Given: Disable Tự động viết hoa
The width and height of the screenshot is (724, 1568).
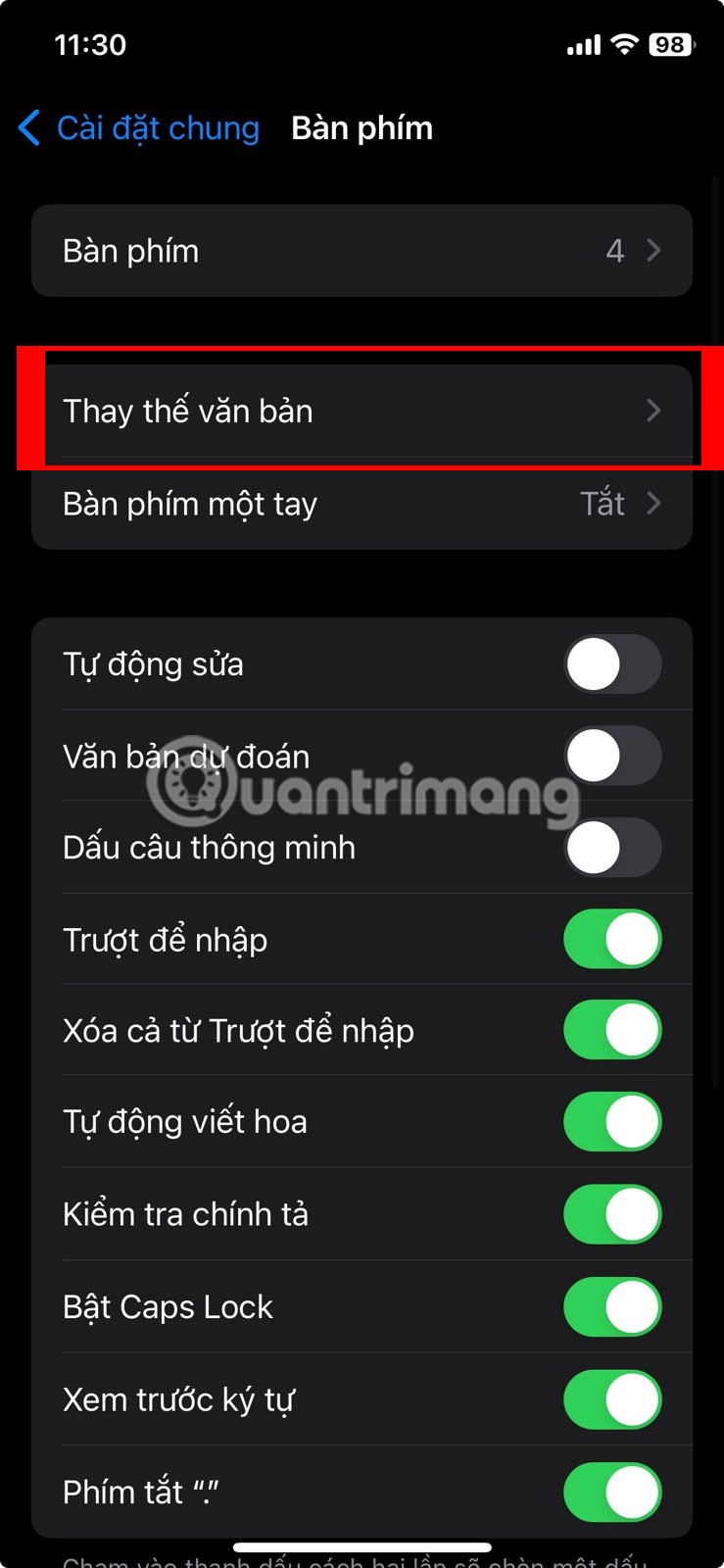Looking at the screenshot, I should tap(612, 1122).
